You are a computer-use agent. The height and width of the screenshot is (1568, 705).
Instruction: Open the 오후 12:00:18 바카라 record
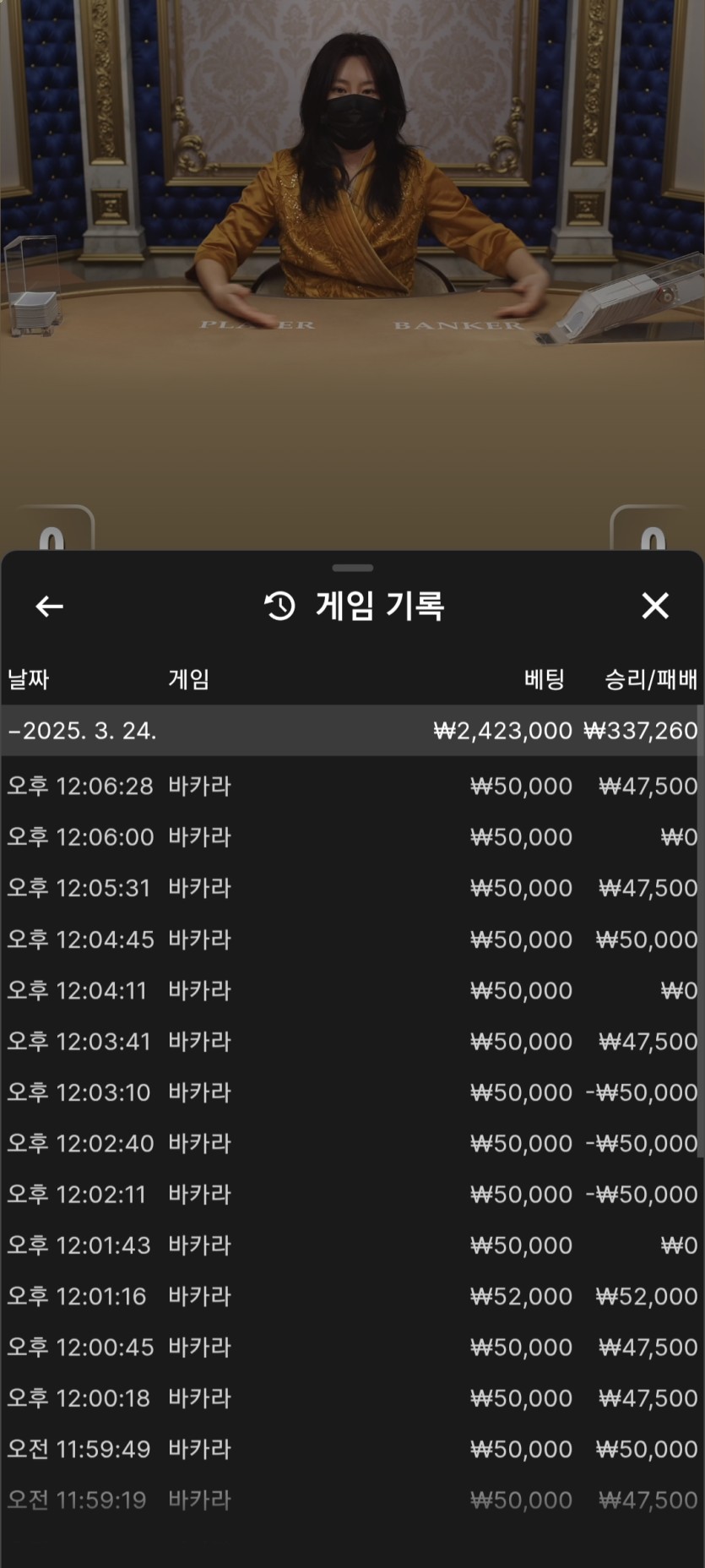pos(352,1398)
